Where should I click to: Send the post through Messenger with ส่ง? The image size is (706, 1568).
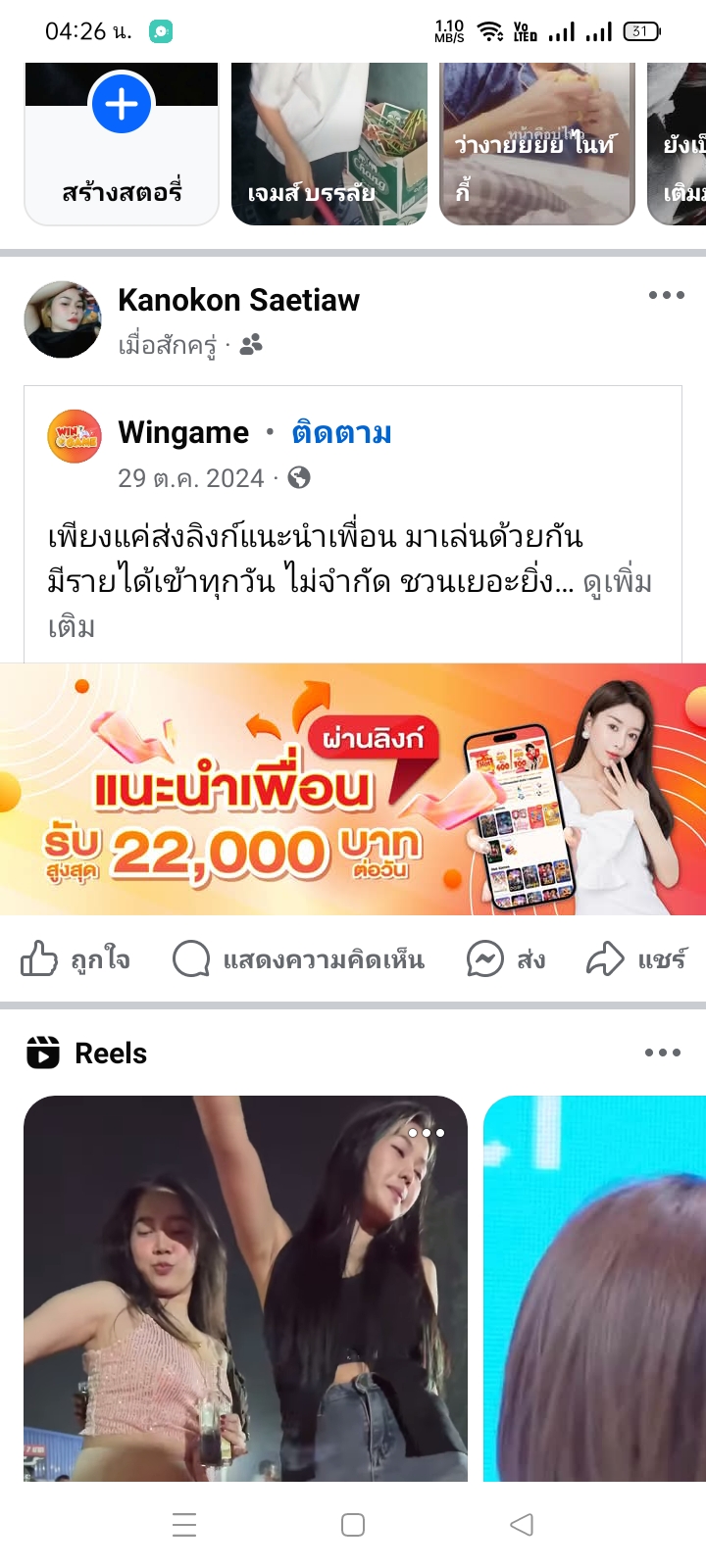506,958
